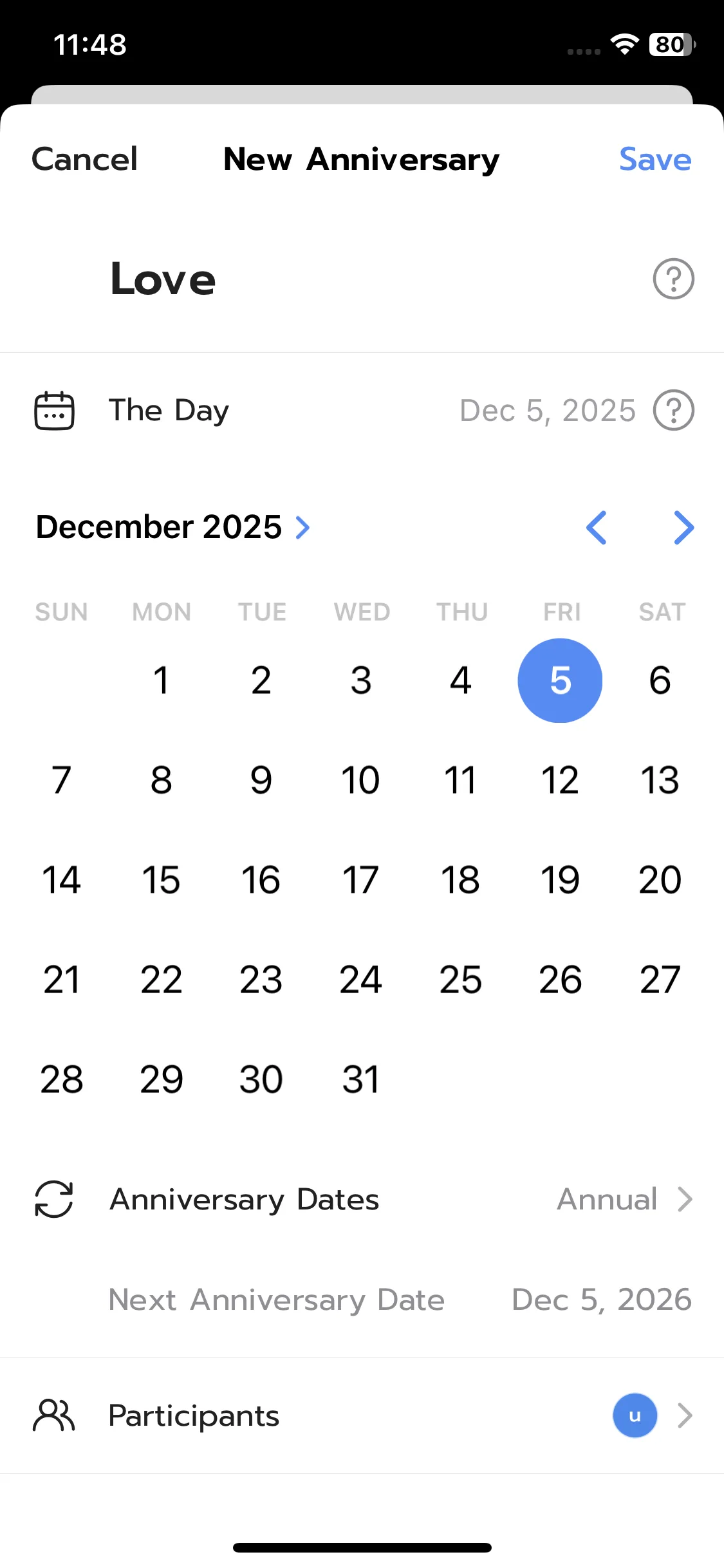Open help icon next to Love title
Screen dimensions: 724x1568
point(673,279)
